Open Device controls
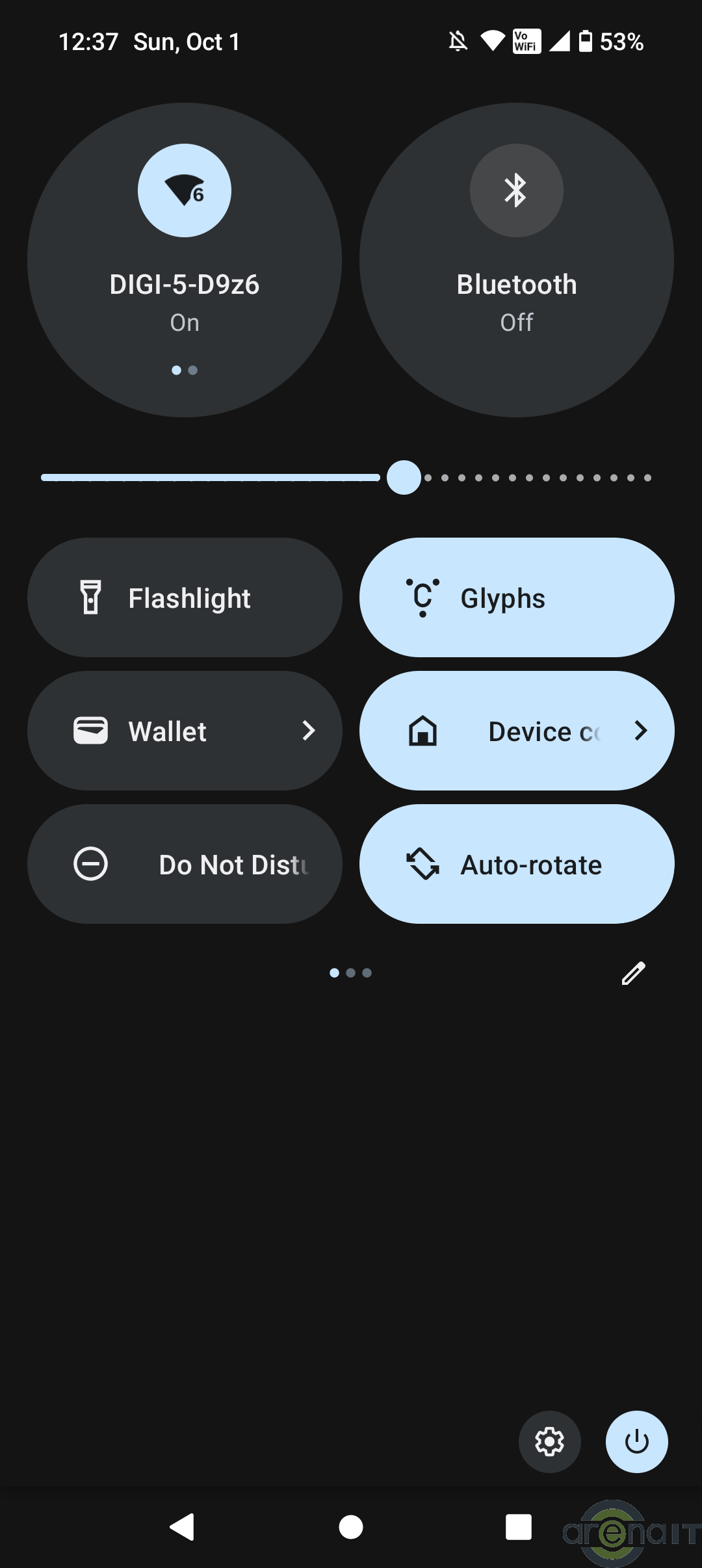Screen dimensions: 702x1568 [517, 731]
